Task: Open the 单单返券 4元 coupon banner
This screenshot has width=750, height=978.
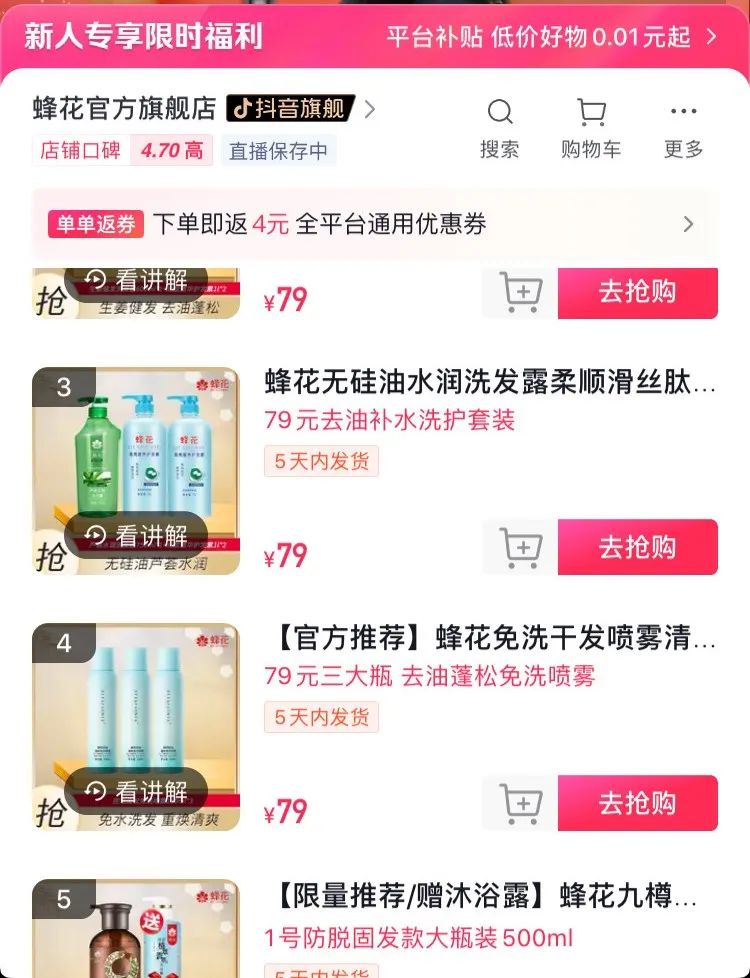Action: tap(374, 224)
